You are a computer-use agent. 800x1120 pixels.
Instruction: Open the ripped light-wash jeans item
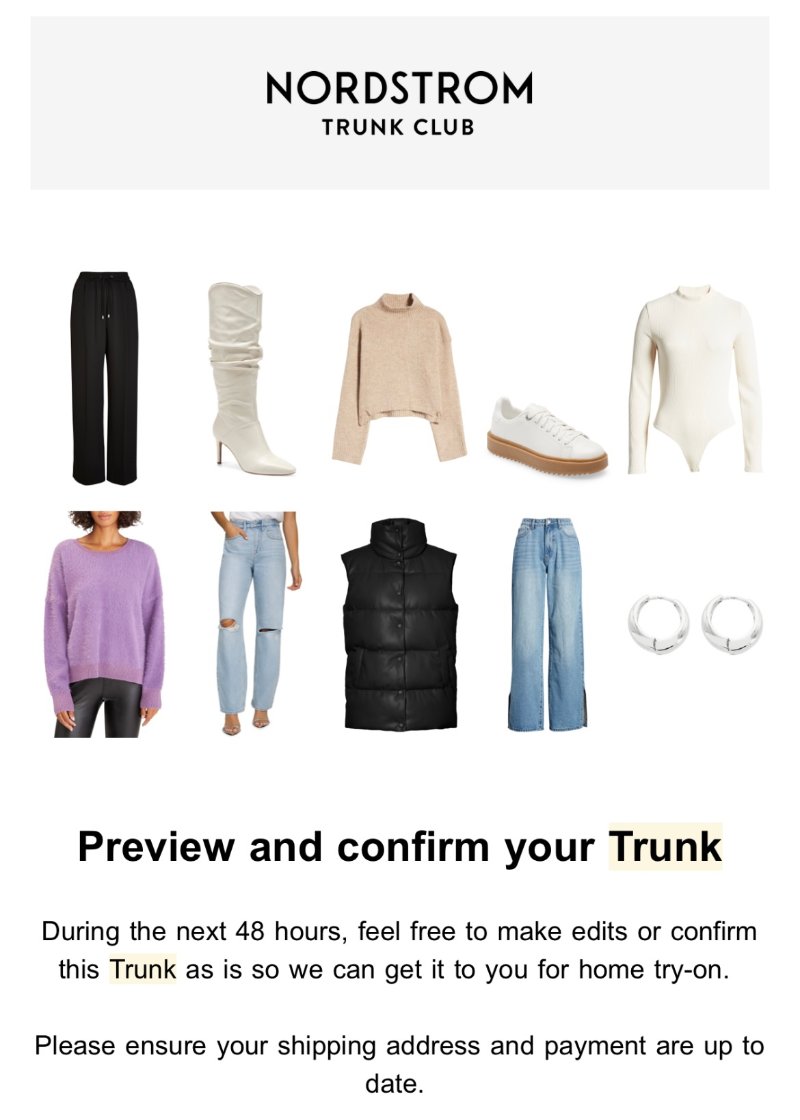254,622
